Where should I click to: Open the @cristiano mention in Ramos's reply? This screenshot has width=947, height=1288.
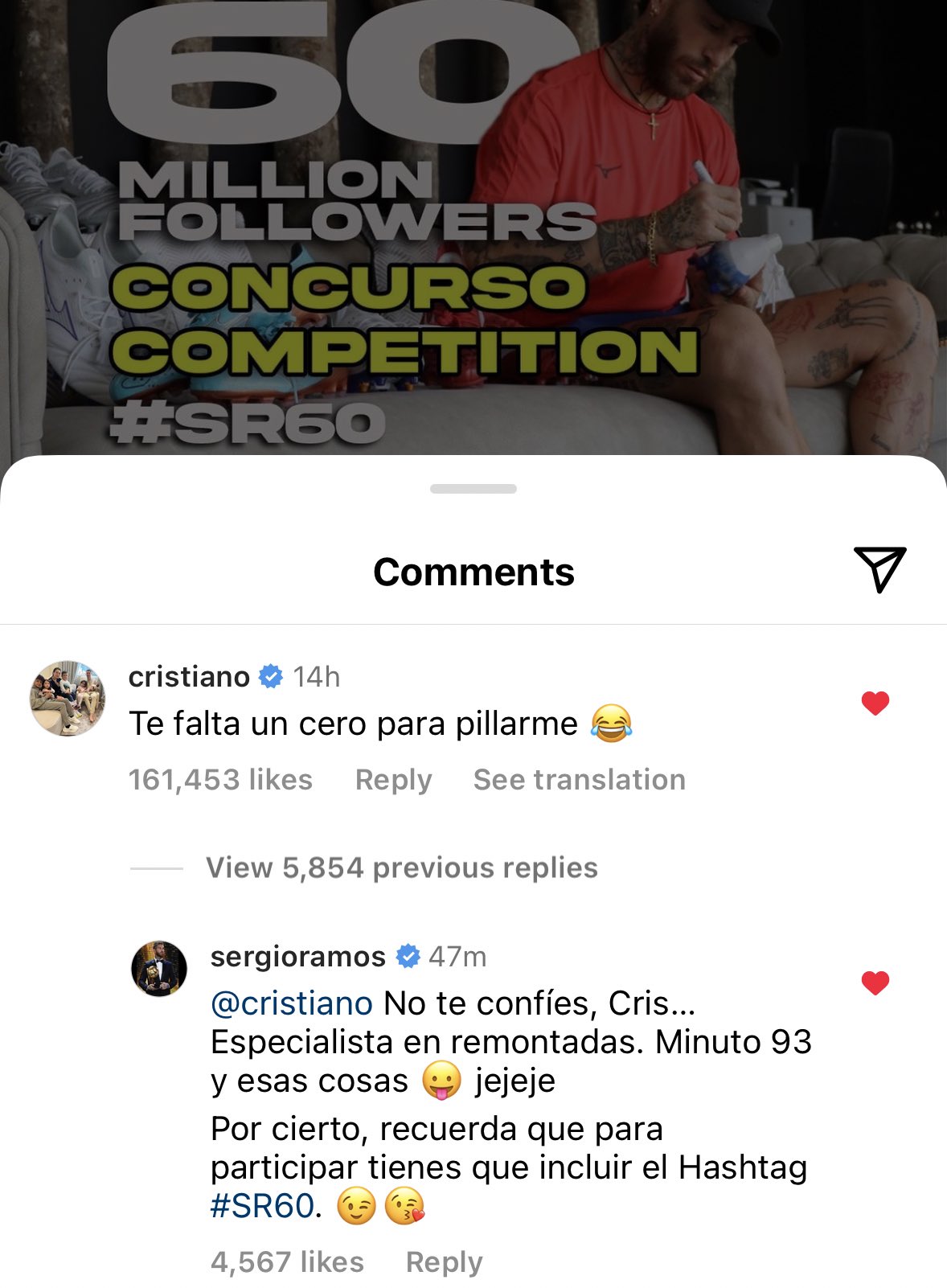[x=291, y=1003]
